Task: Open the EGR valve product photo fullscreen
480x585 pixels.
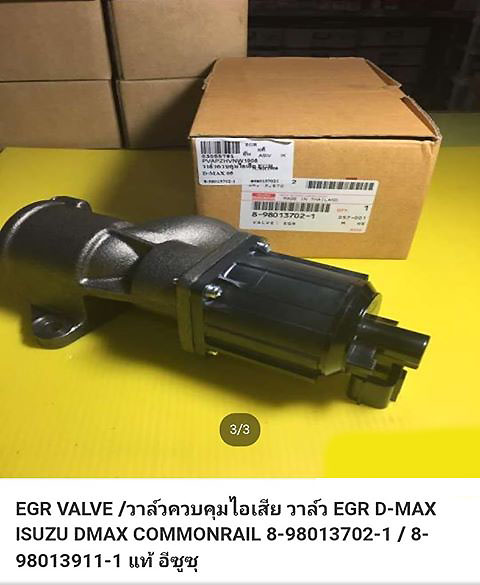Action: point(240,239)
